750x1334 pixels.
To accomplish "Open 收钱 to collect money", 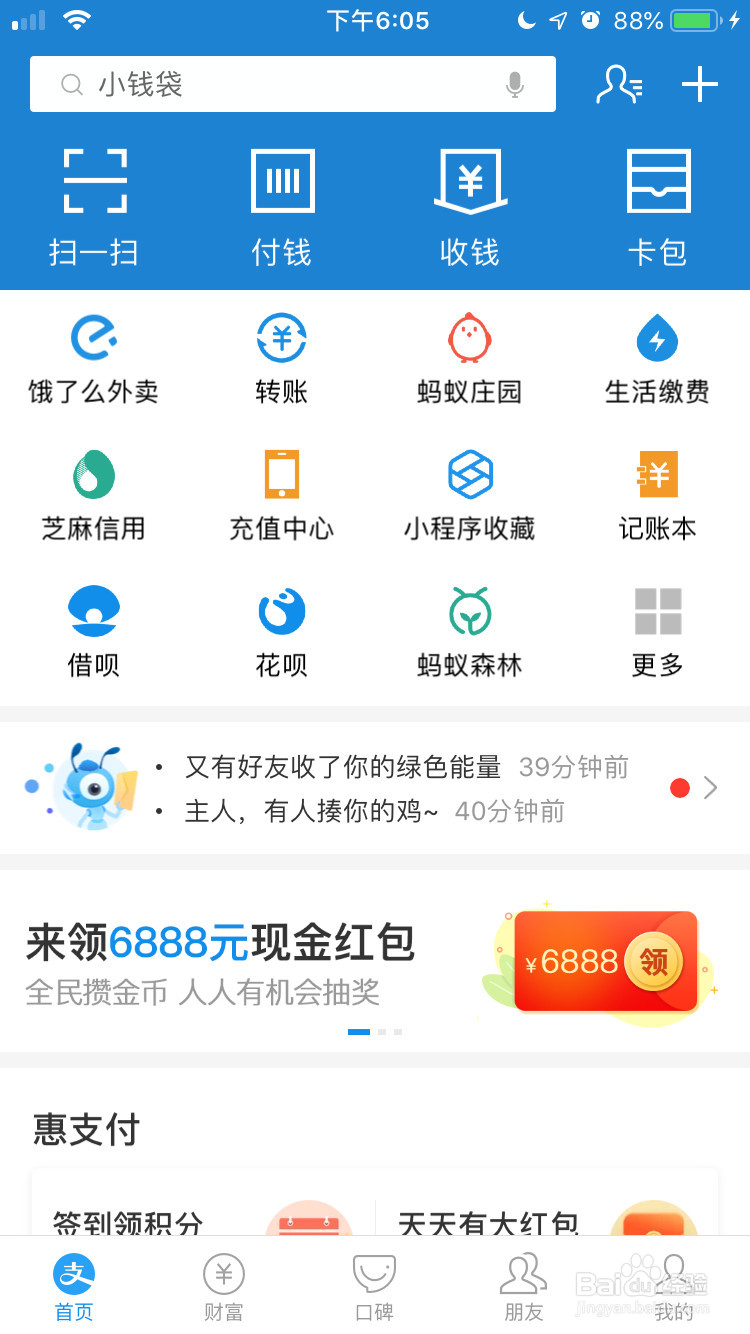I will click(x=469, y=205).
